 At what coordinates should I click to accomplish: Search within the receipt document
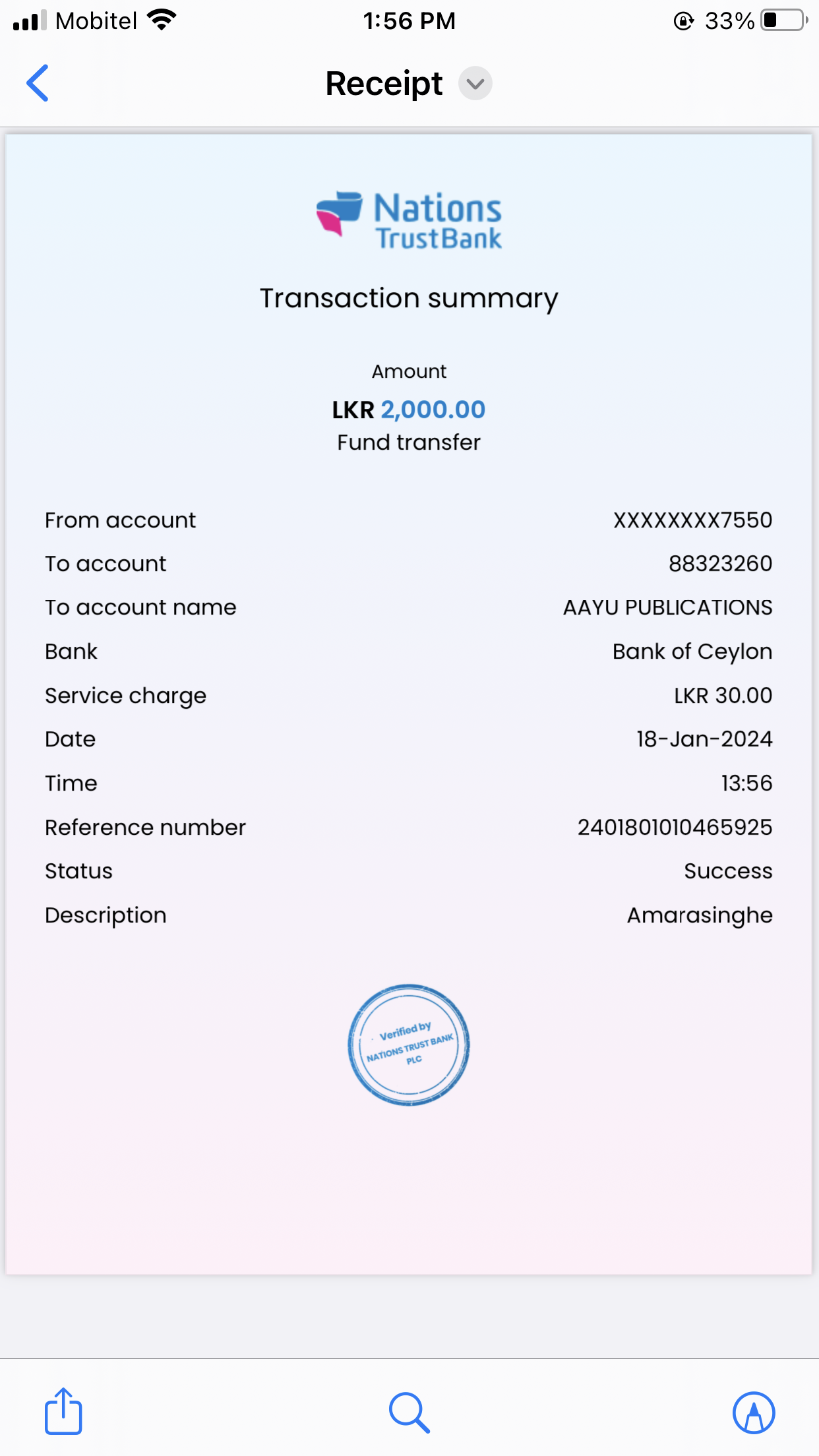[x=409, y=1412]
